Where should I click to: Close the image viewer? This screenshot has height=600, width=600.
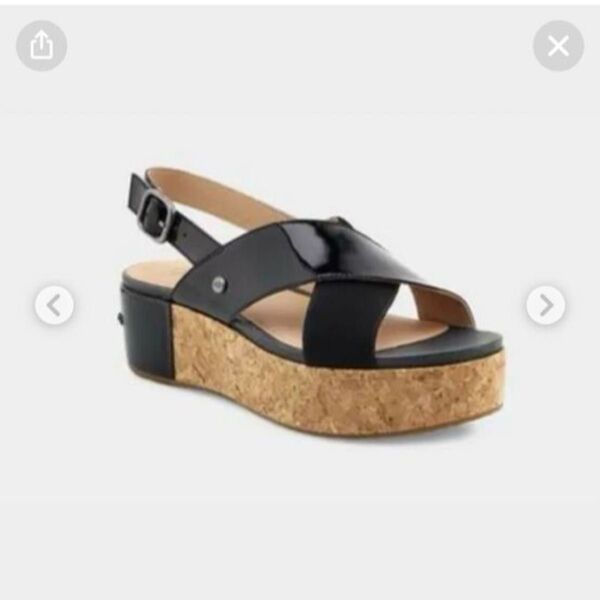point(558,46)
